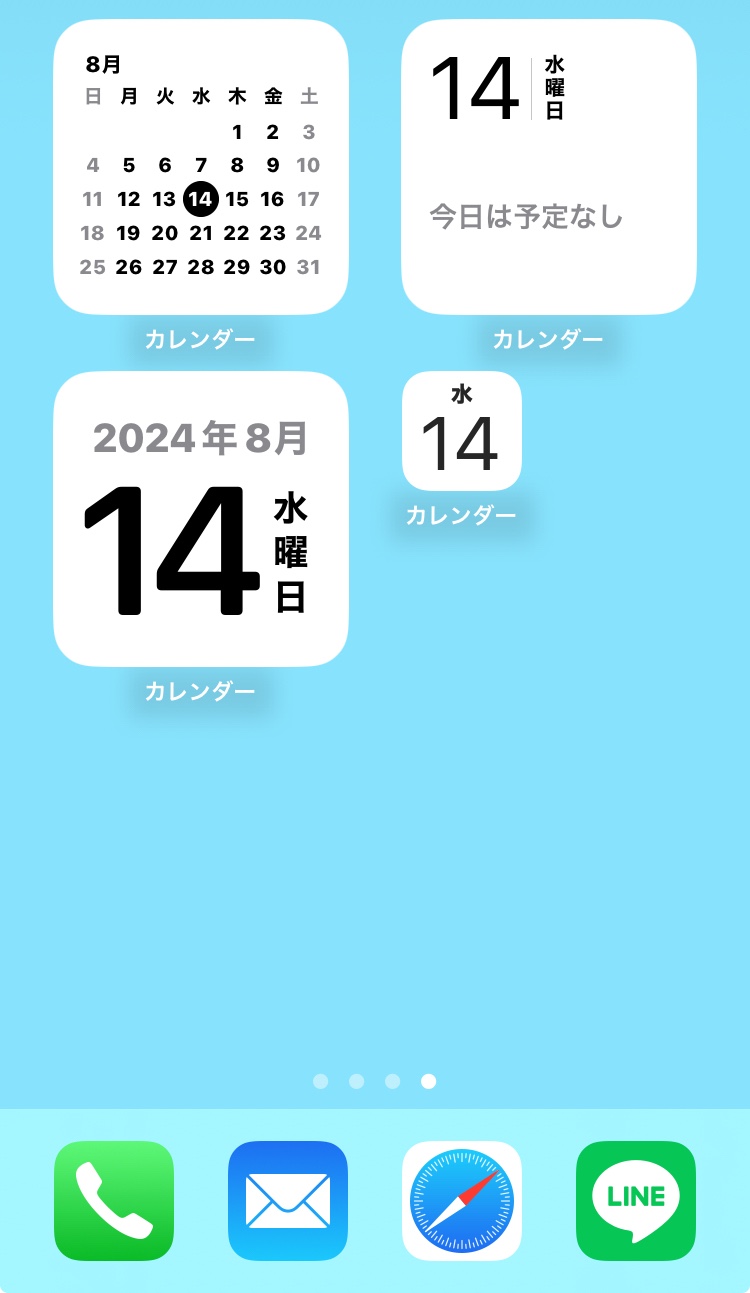Image resolution: width=750 pixels, height=1293 pixels.
Task: Launch Safari from the dock
Action: click(462, 1200)
